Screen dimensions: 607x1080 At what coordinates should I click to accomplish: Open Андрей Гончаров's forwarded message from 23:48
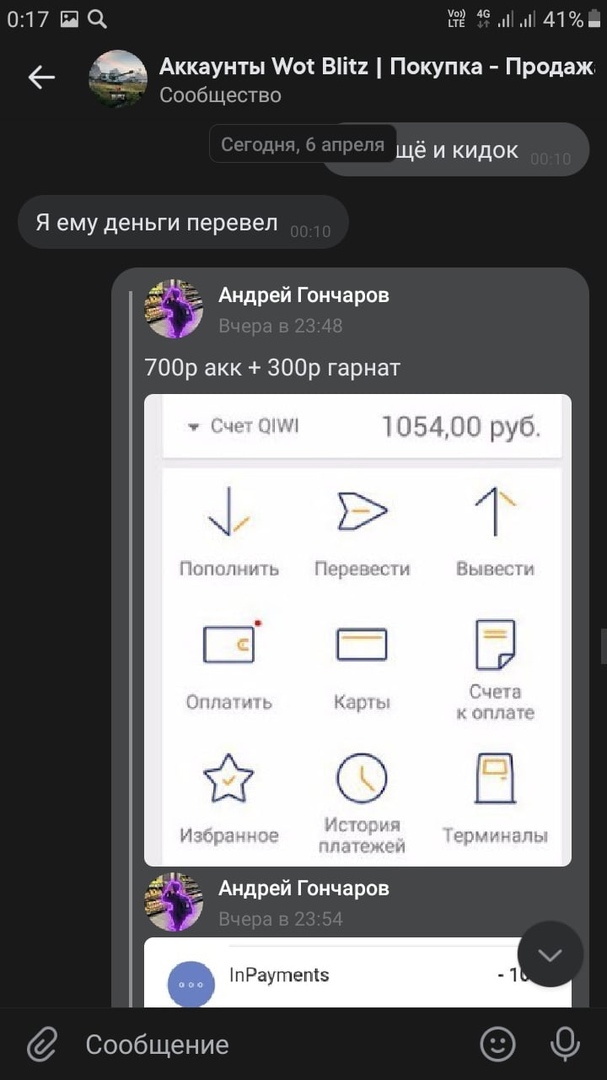click(303, 296)
